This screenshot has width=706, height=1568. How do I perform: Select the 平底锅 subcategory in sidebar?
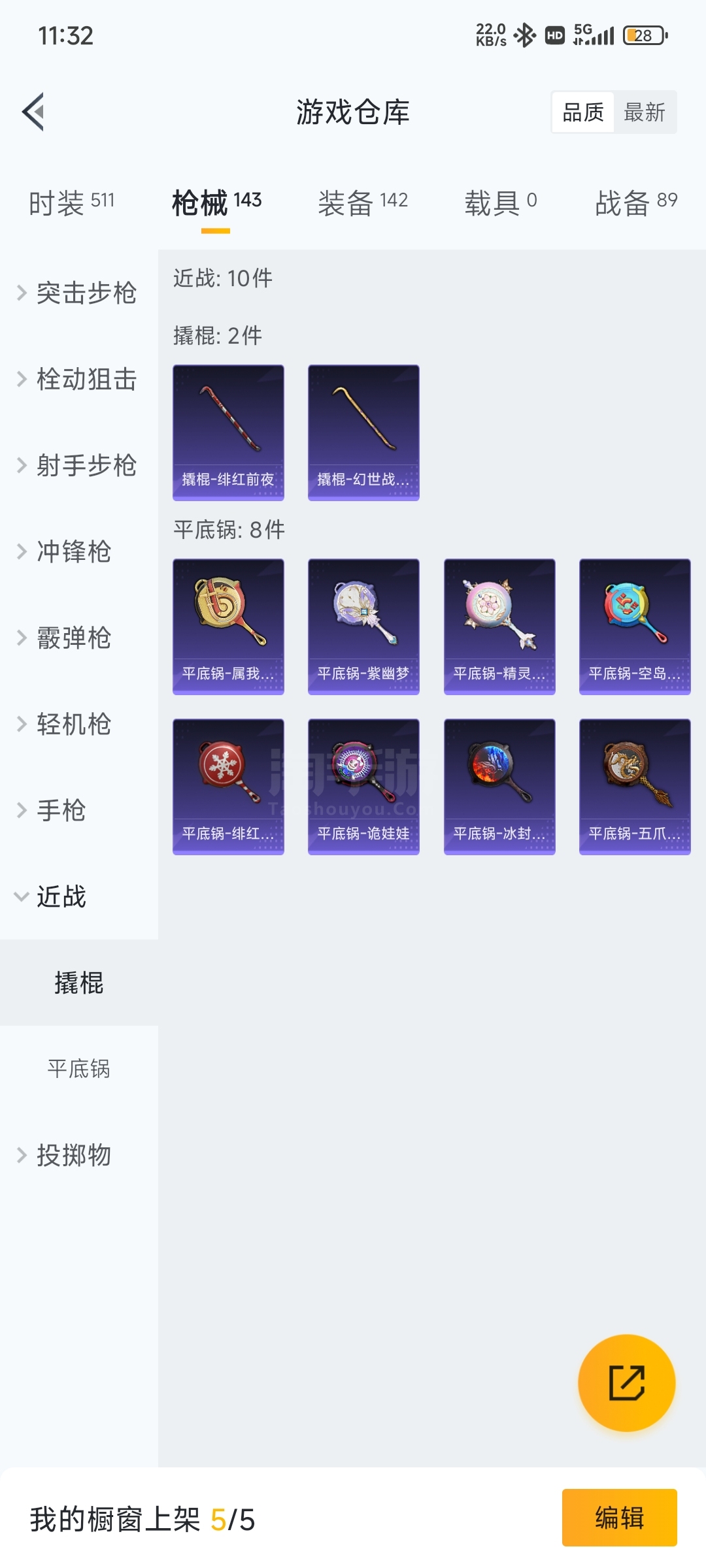78,1069
